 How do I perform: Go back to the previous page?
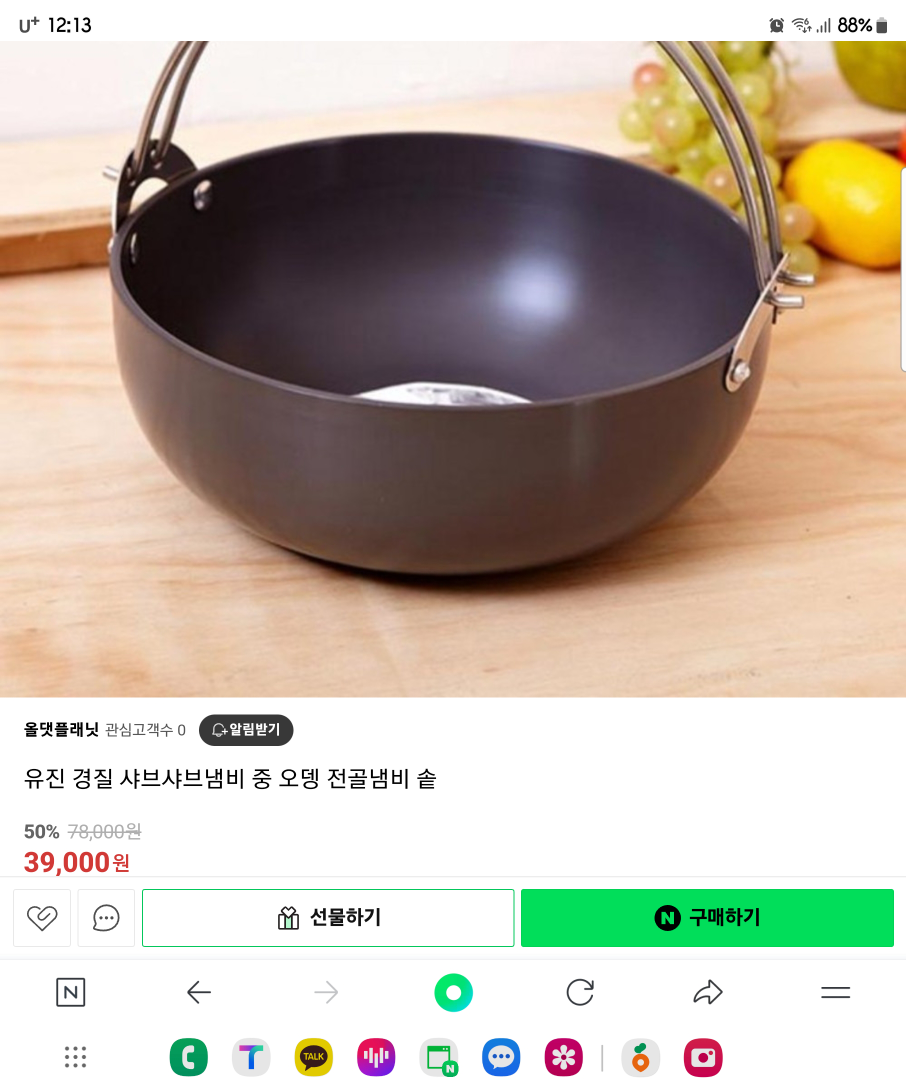click(x=199, y=993)
